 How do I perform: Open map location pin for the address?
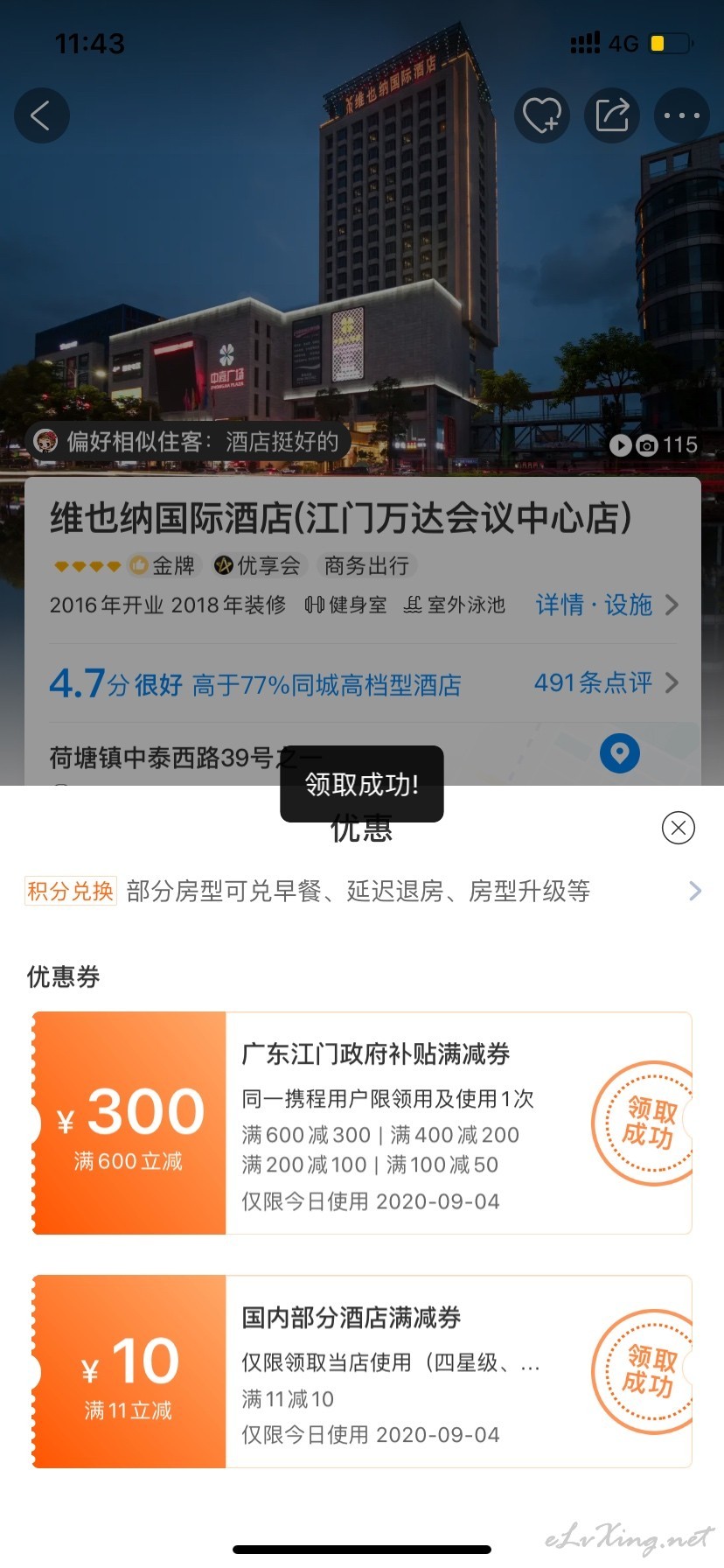620,753
